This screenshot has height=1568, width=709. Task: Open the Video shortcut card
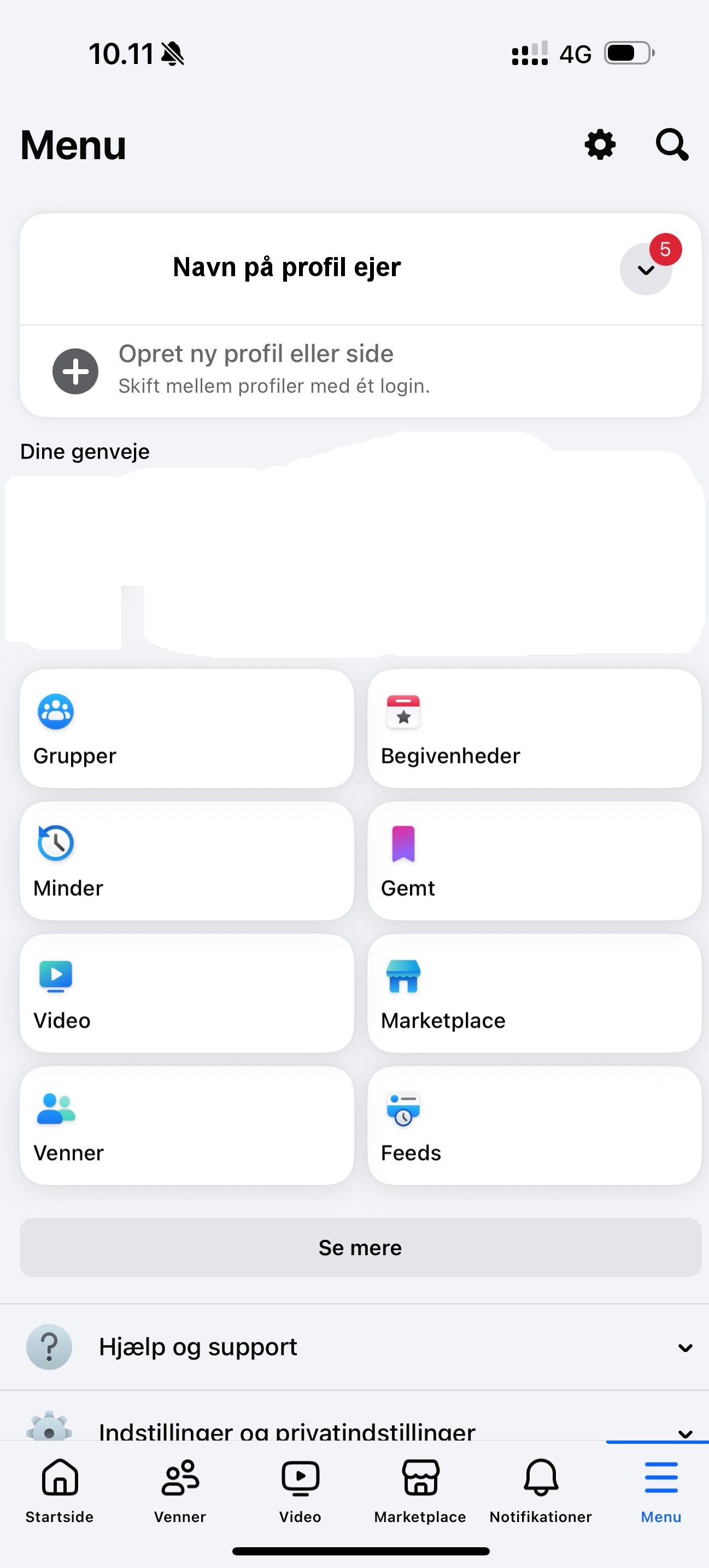coord(186,993)
